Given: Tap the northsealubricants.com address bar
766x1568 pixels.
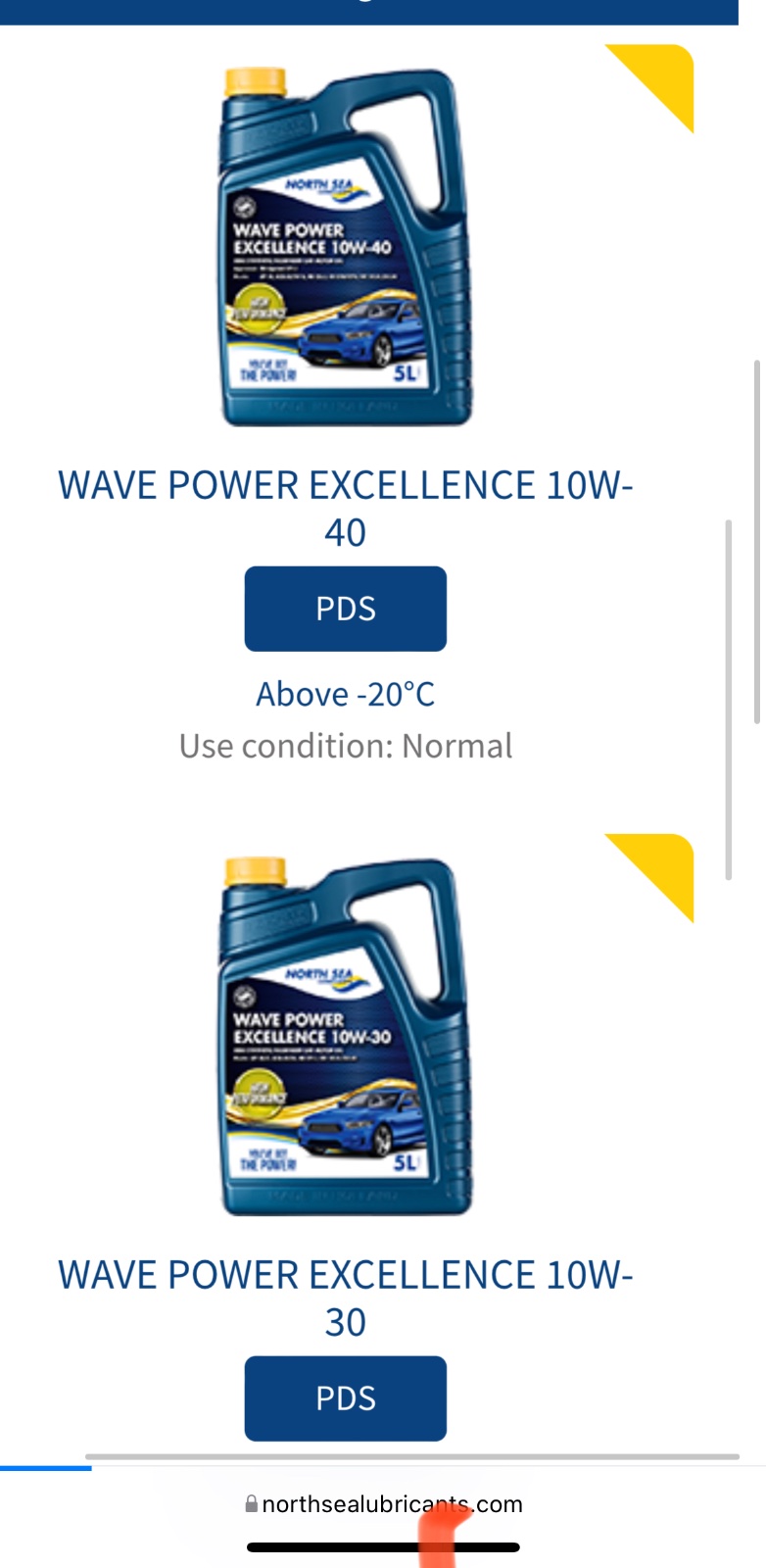Looking at the screenshot, I should [x=384, y=1504].
